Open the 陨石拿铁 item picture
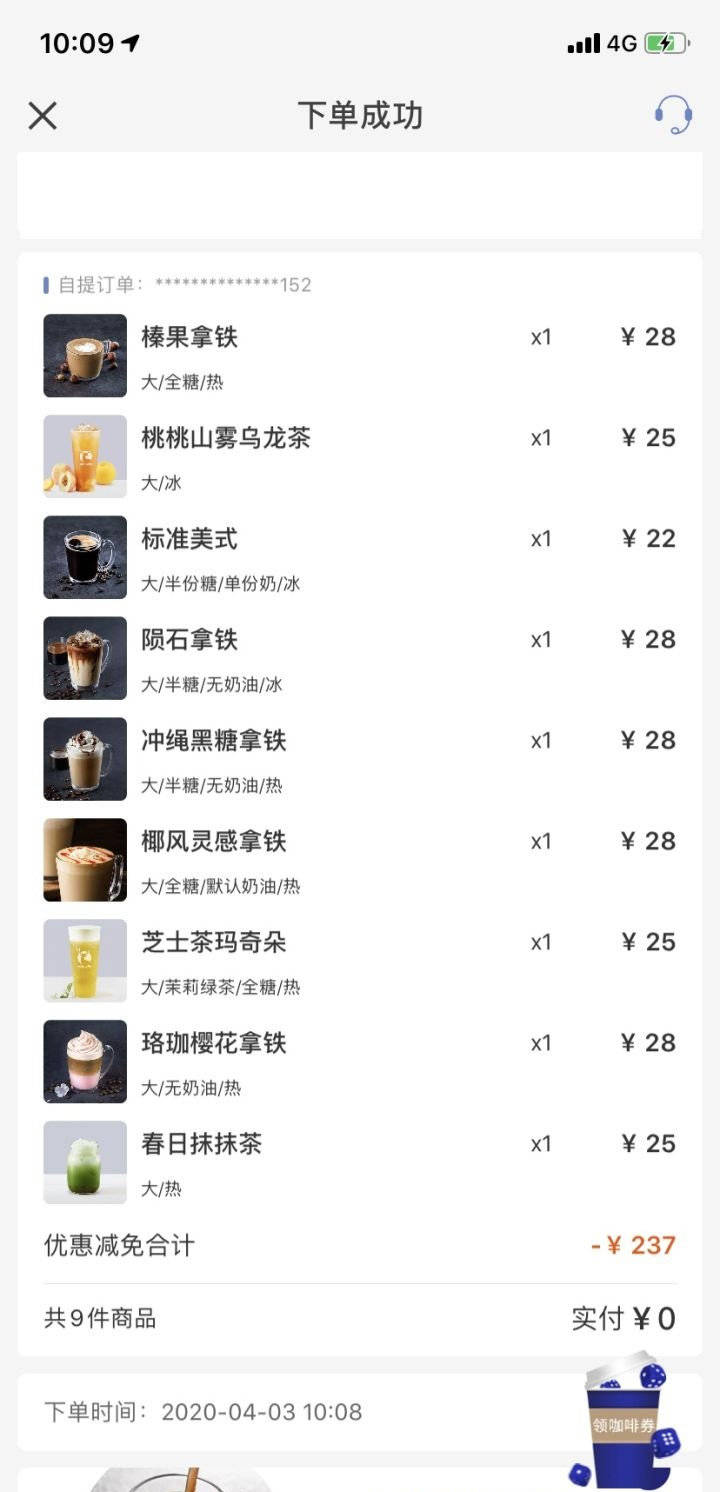Screen dimensions: 720x1492 [84, 658]
